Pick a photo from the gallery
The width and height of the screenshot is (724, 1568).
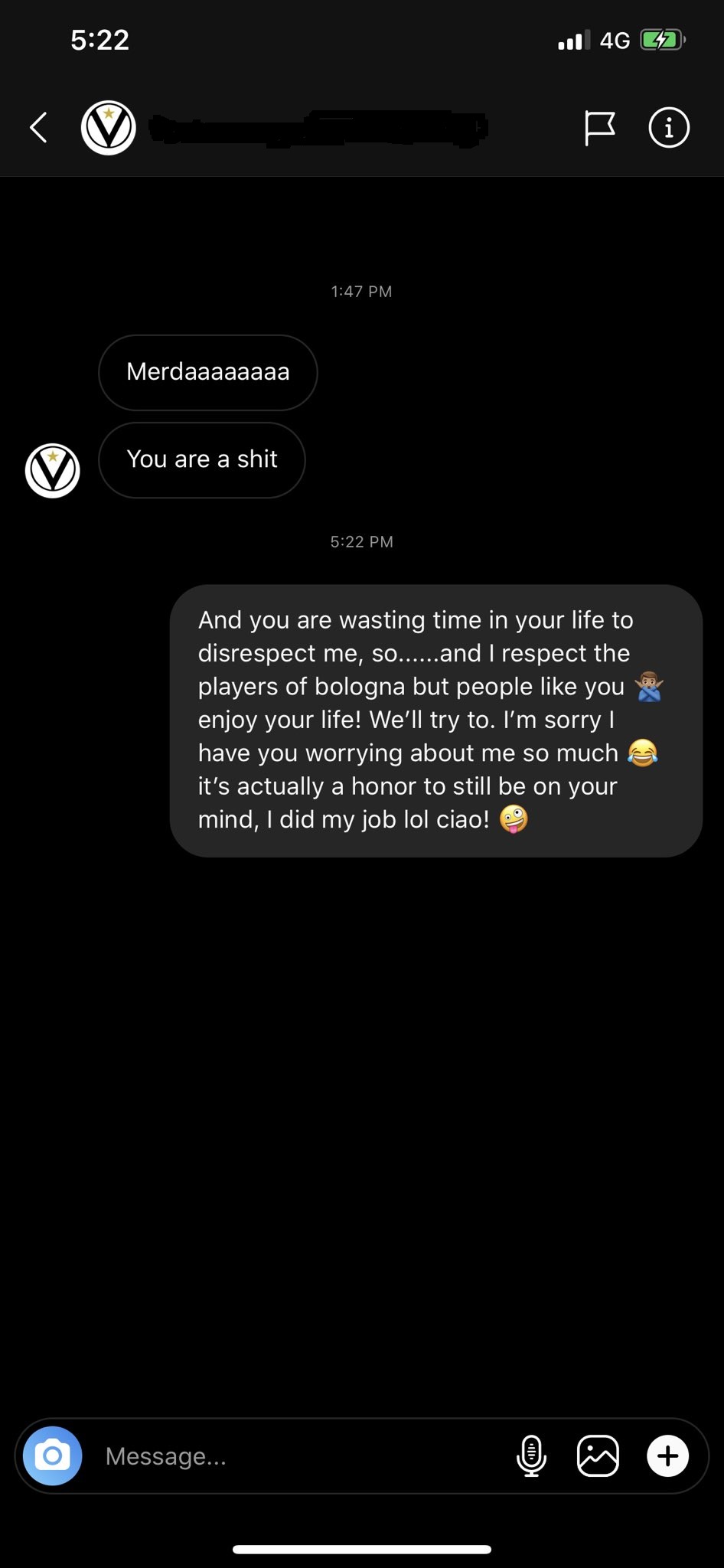click(x=598, y=1455)
